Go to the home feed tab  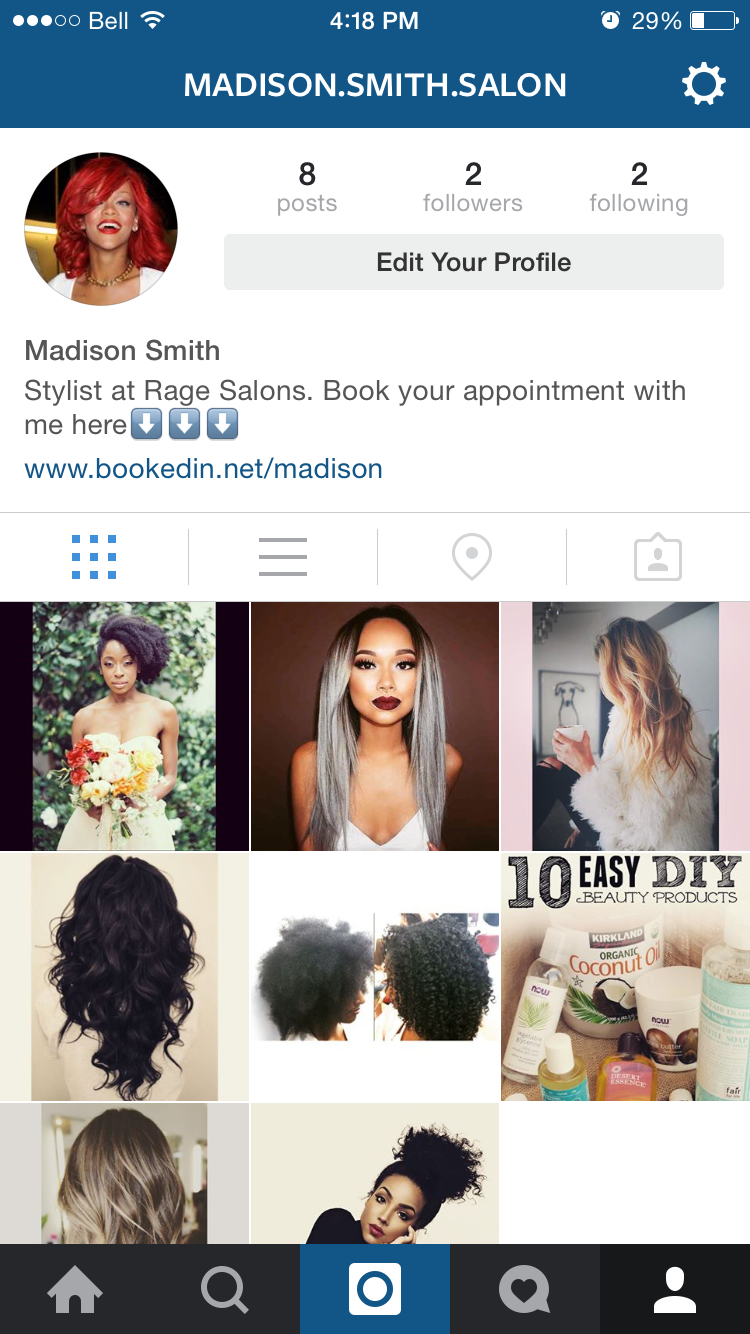pyautogui.click(x=75, y=1290)
